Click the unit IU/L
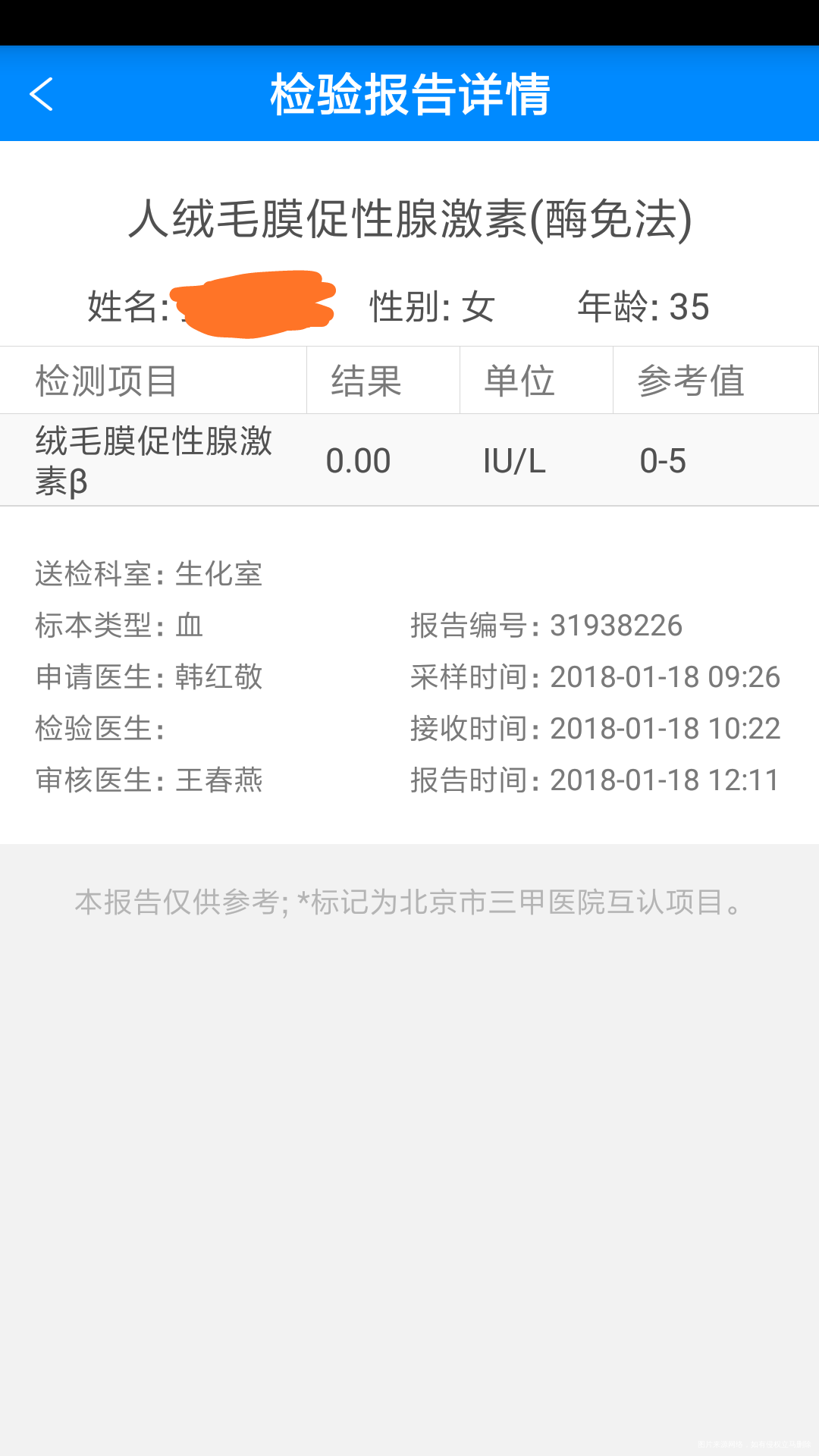819x1456 pixels. pyautogui.click(x=515, y=460)
